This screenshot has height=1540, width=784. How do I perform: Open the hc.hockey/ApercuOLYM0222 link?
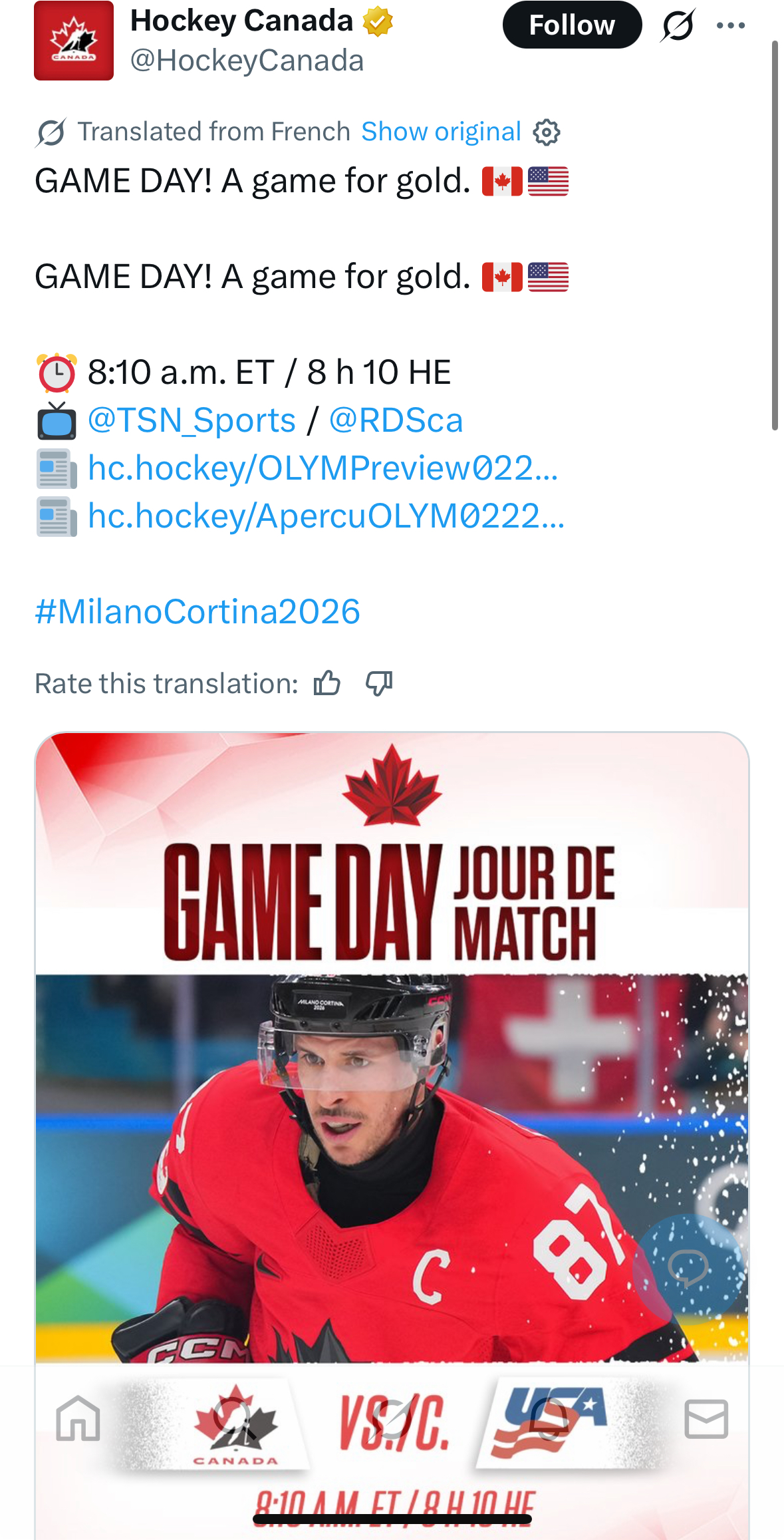[326, 516]
